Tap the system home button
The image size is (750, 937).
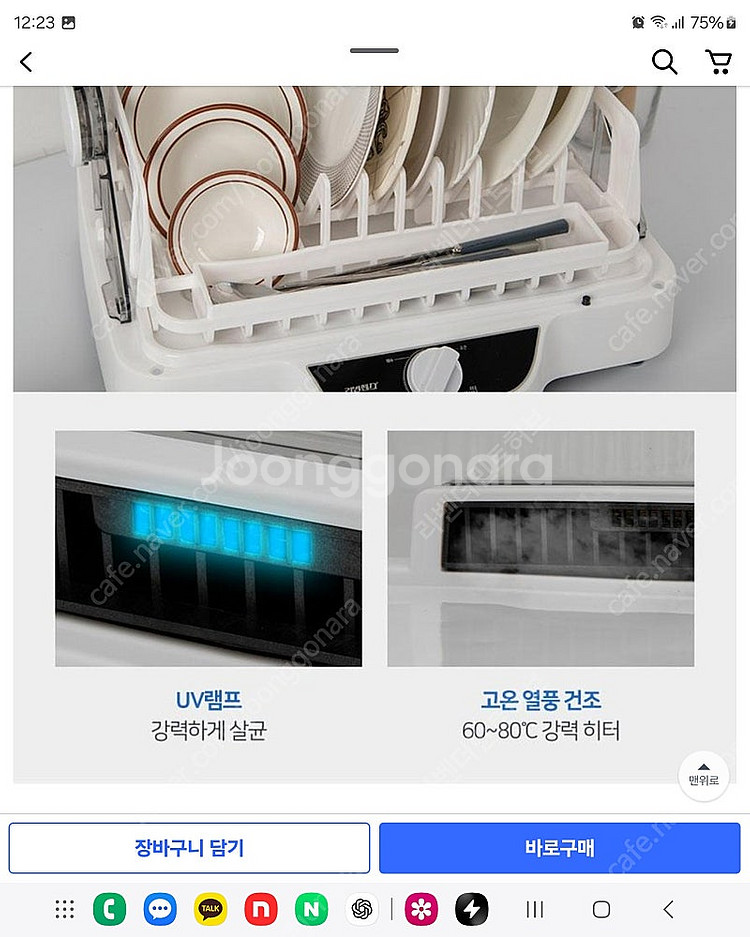(601, 909)
